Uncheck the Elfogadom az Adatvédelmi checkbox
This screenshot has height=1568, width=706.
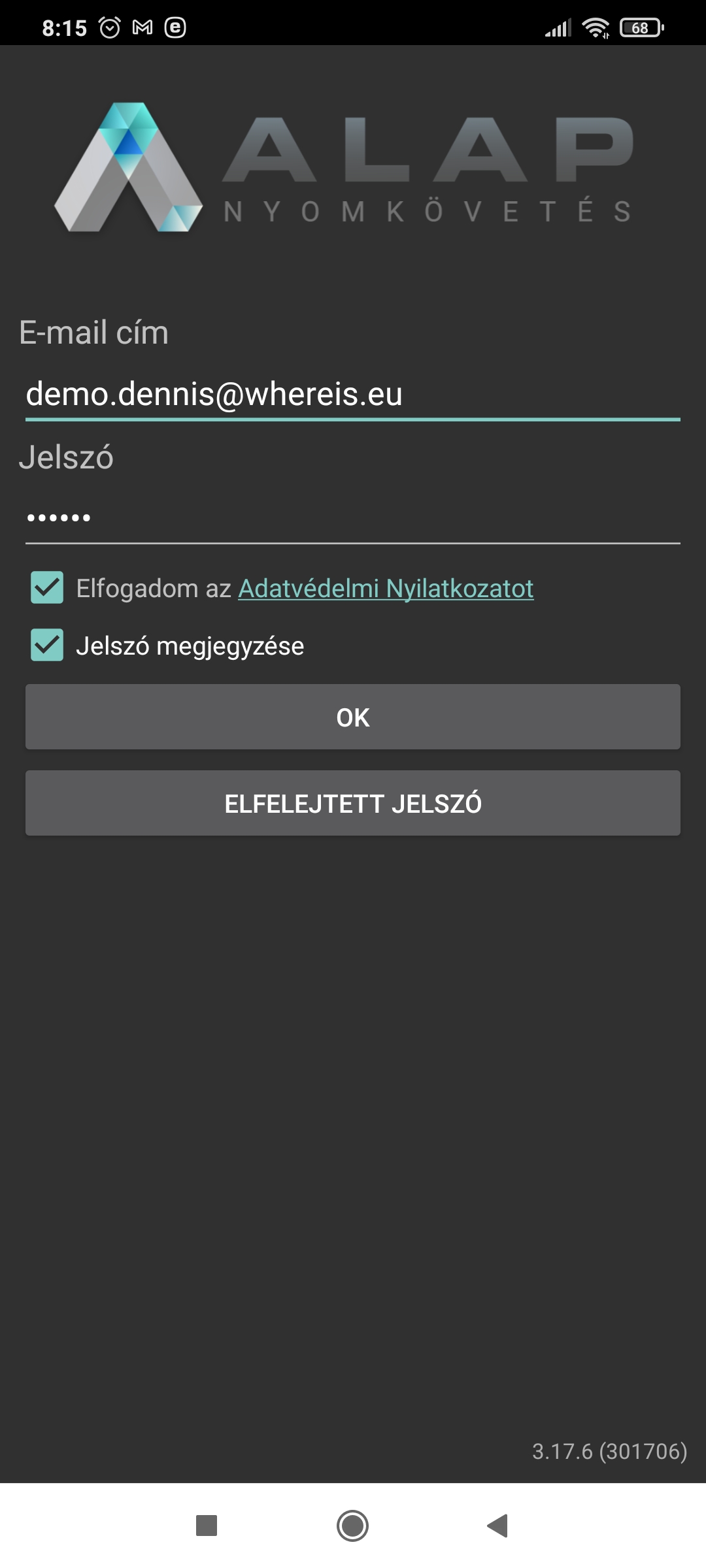tap(47, 587)
